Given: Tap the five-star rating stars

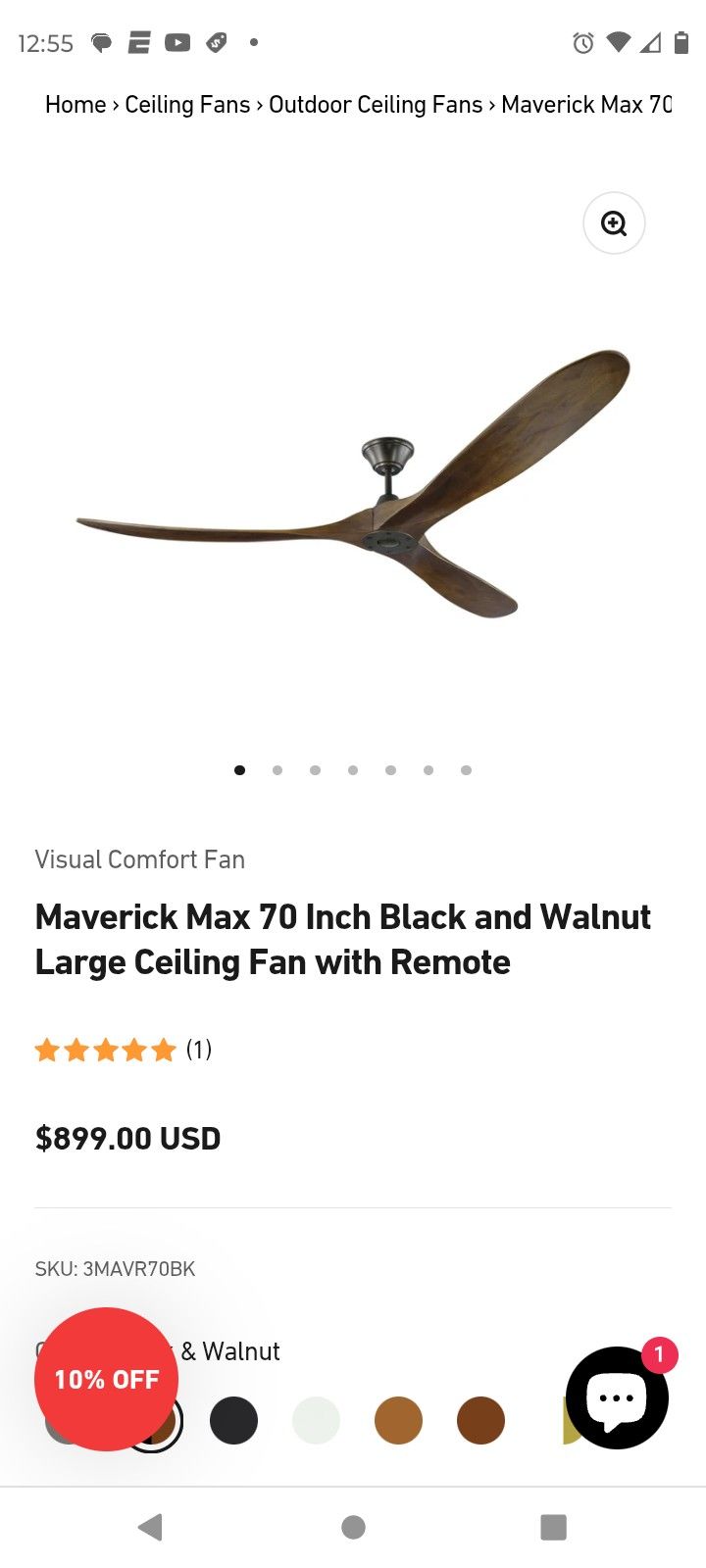Looking at the screenshot, I should 106,1050.
